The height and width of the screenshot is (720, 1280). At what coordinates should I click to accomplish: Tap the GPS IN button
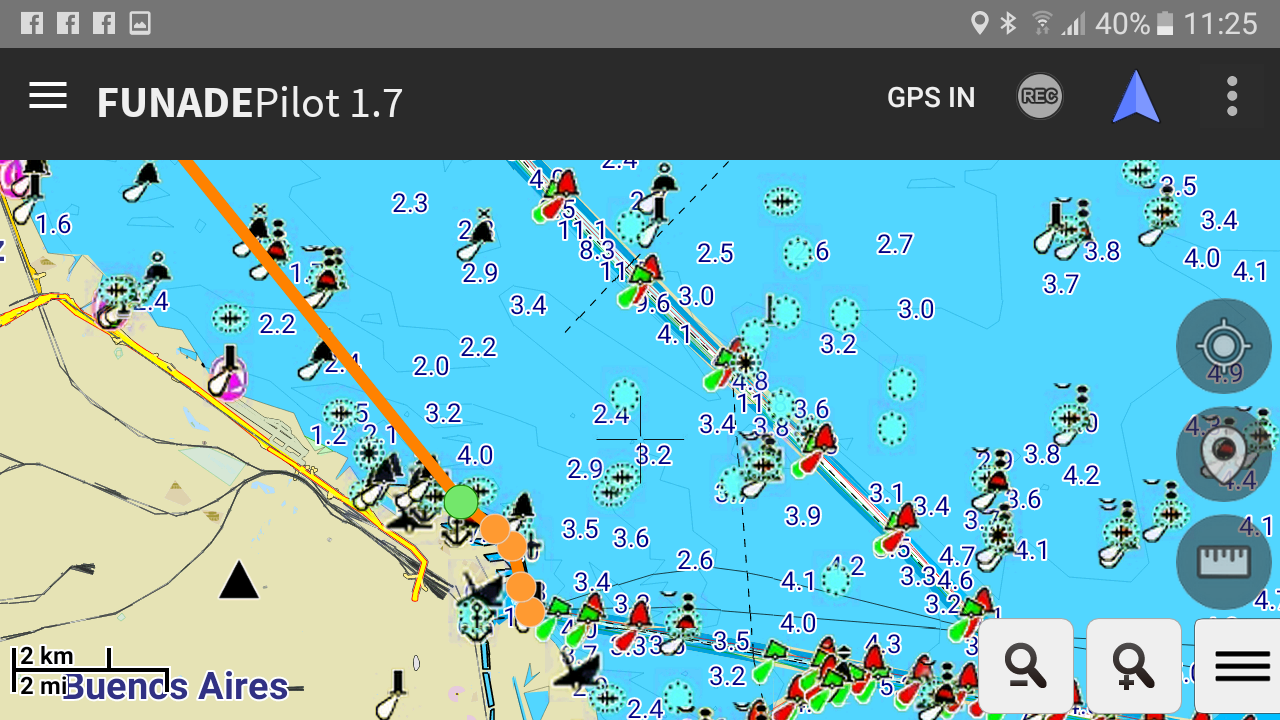point(930,98)
